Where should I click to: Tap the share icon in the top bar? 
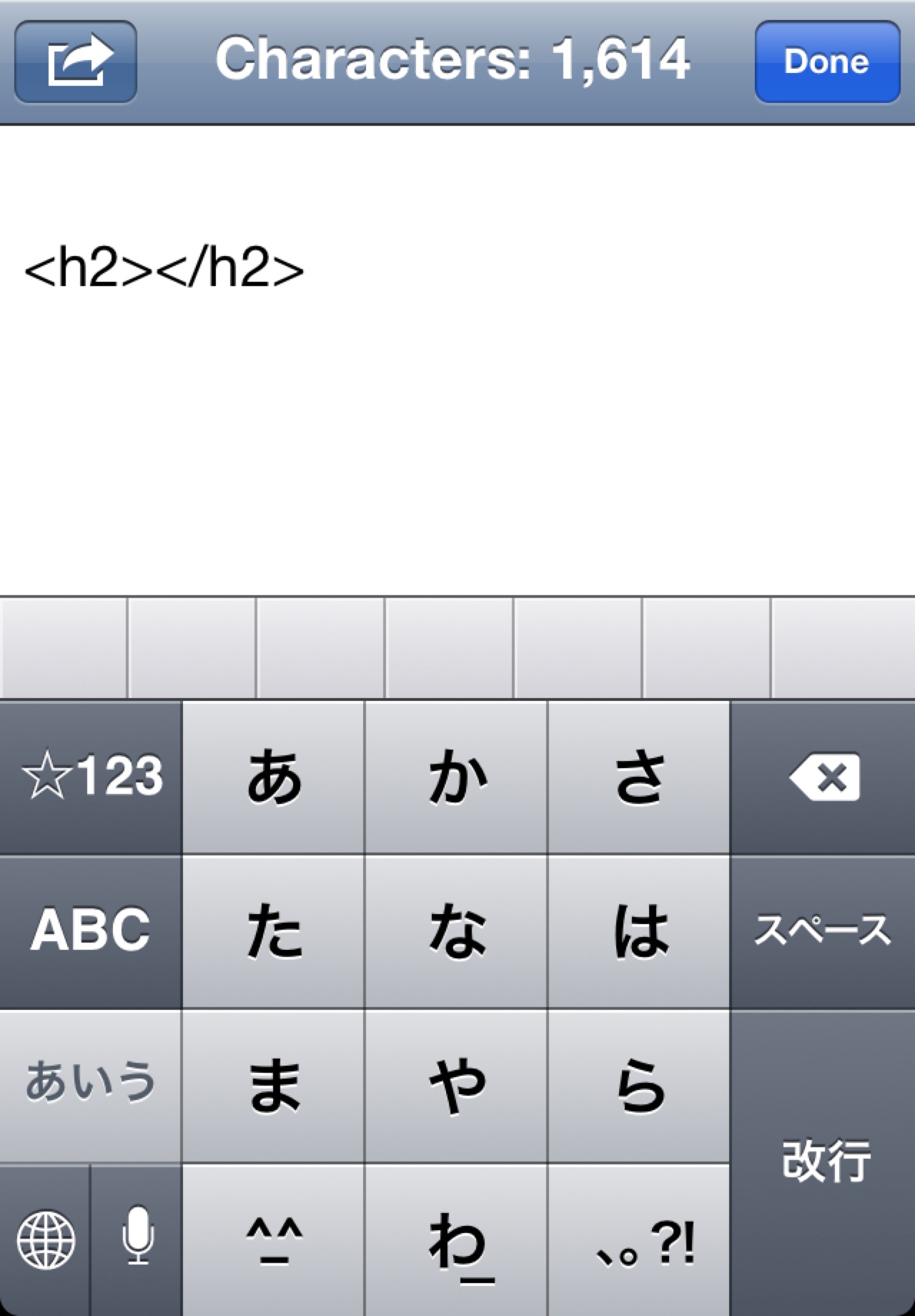click(76, 62)
